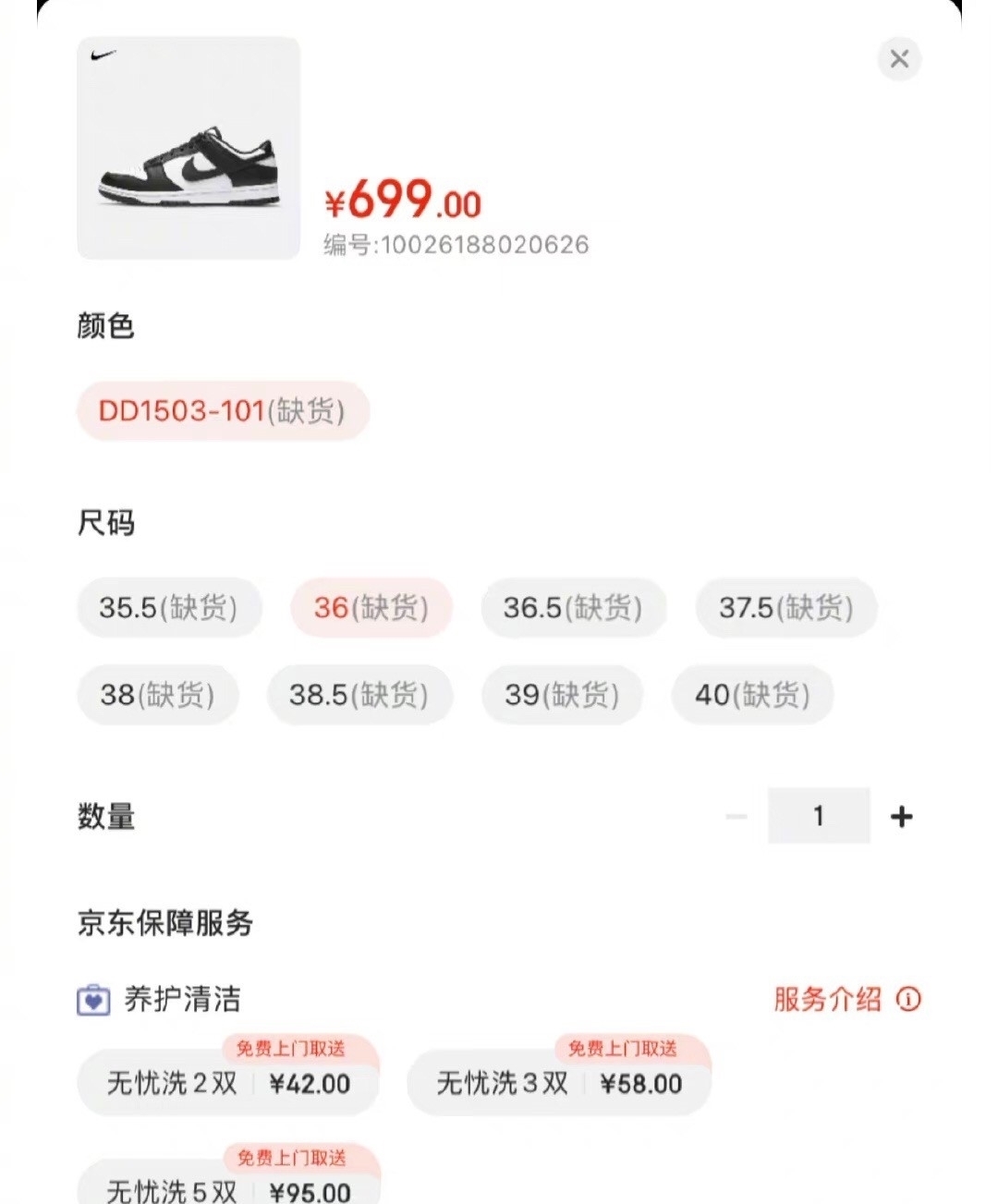Select size 36.5
The width and height of the screenshot is (998, 1204).
573,608
